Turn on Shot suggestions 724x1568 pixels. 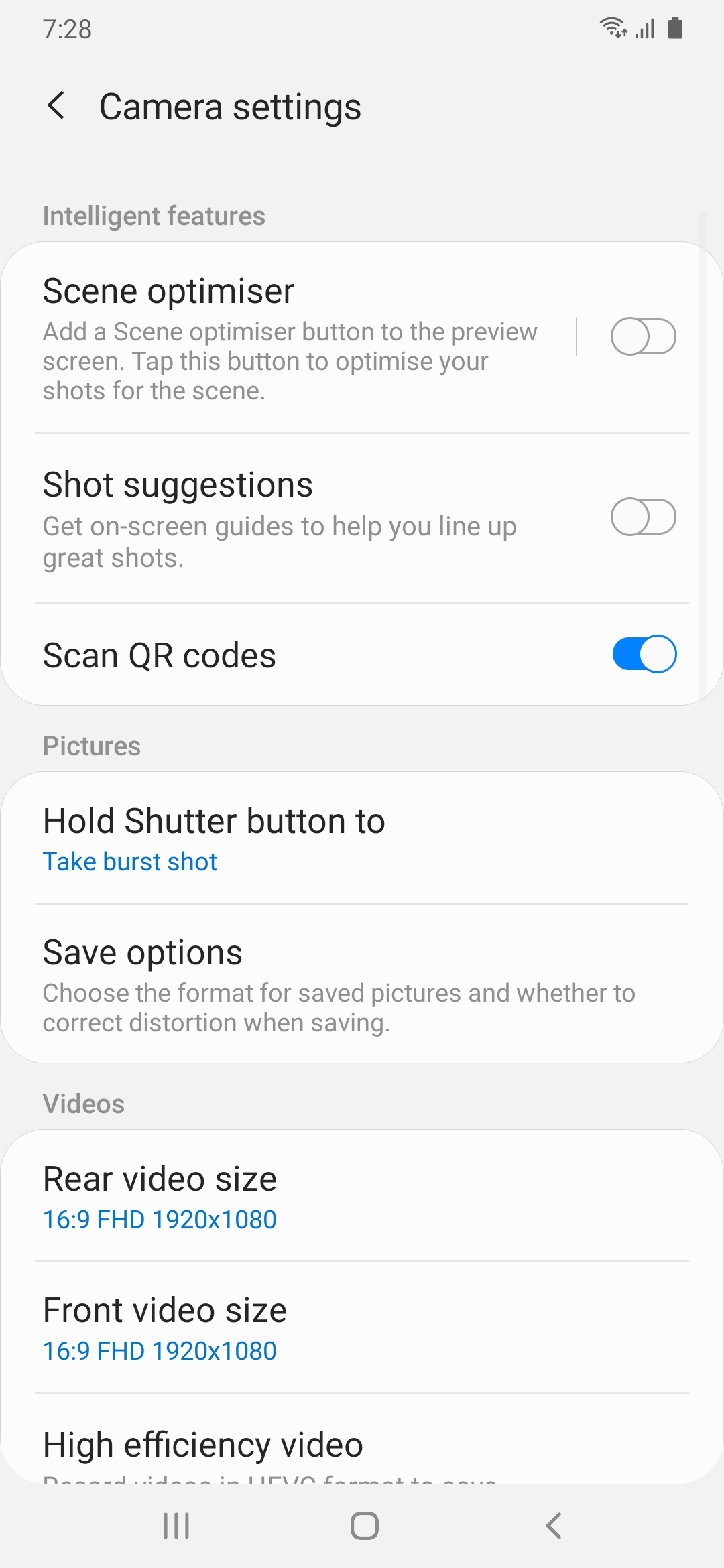point(642,517)
